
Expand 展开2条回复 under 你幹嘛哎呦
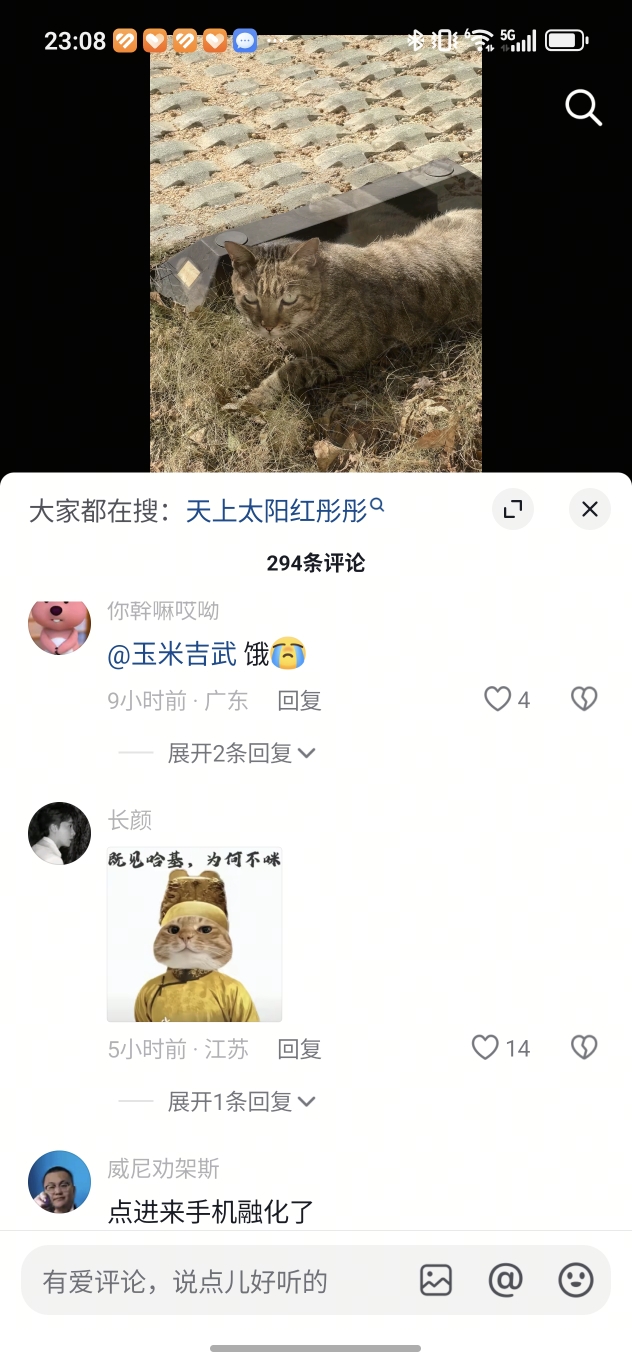[x=241, y=753]
